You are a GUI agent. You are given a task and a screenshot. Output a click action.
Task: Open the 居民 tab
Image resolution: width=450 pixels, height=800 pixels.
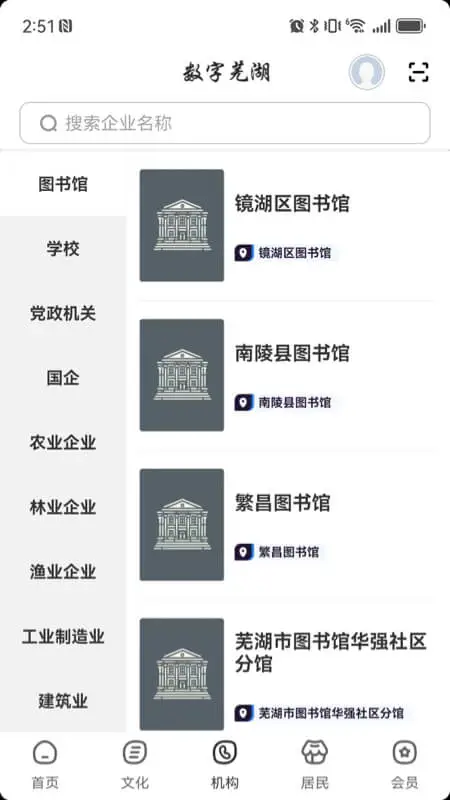[315, 765]
